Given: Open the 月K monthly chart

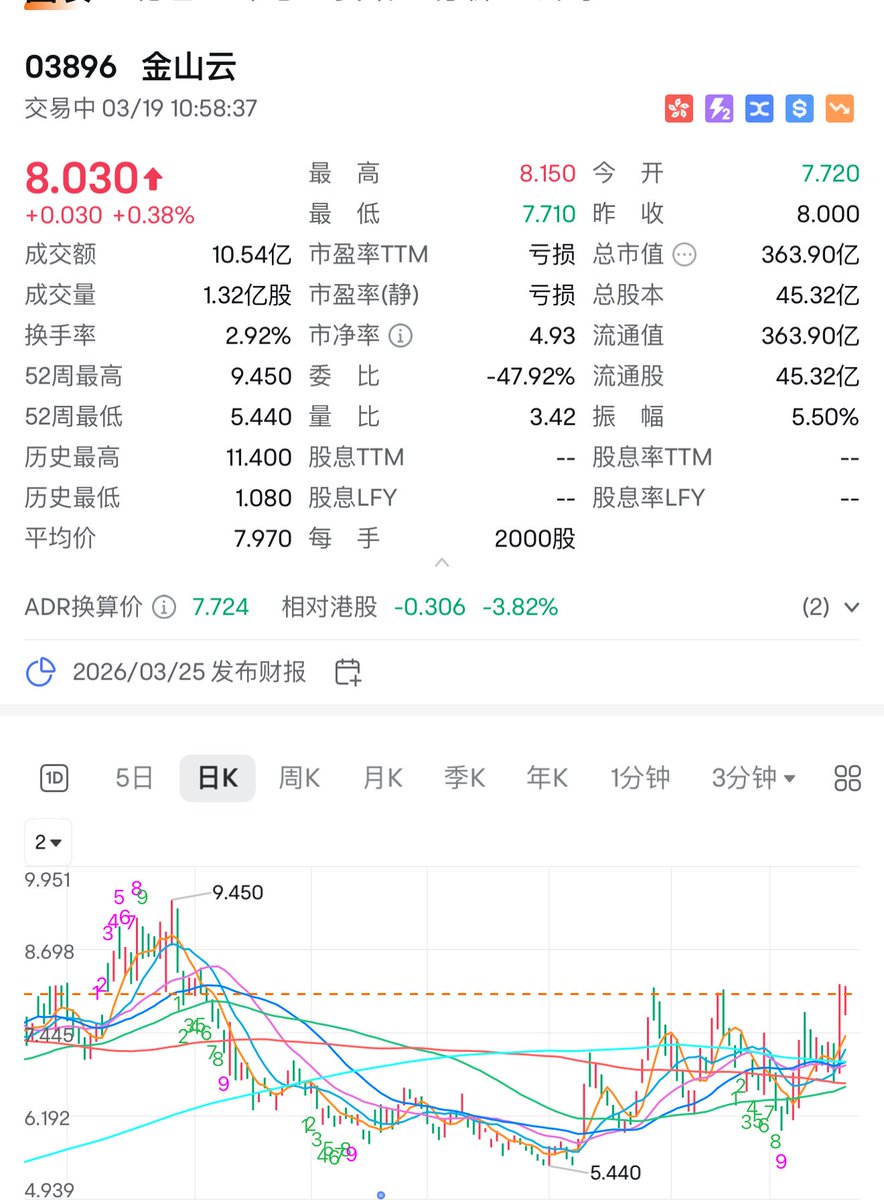Looking at the screenshot, I should (x=382, y=778).
